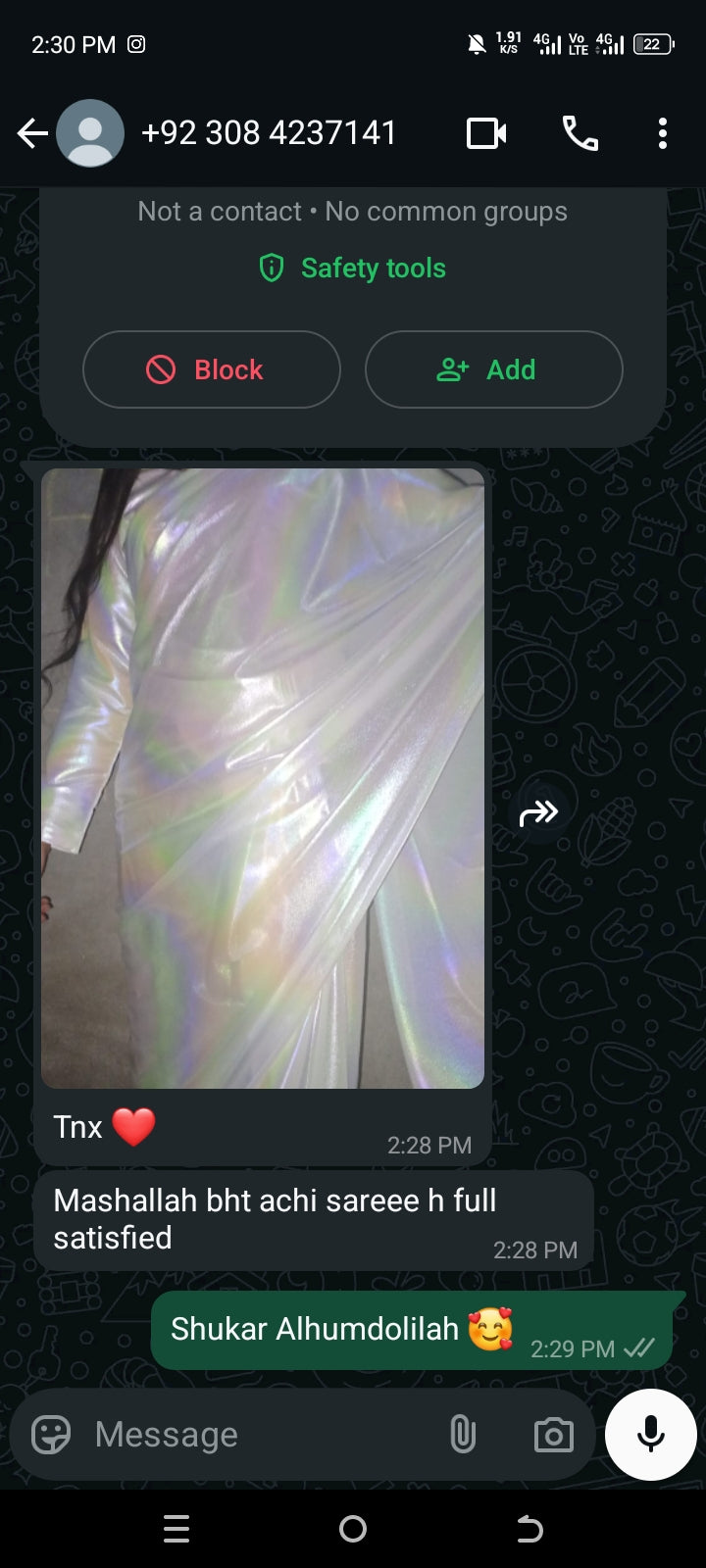Go to the system home screen

(x=353, y=1529)
